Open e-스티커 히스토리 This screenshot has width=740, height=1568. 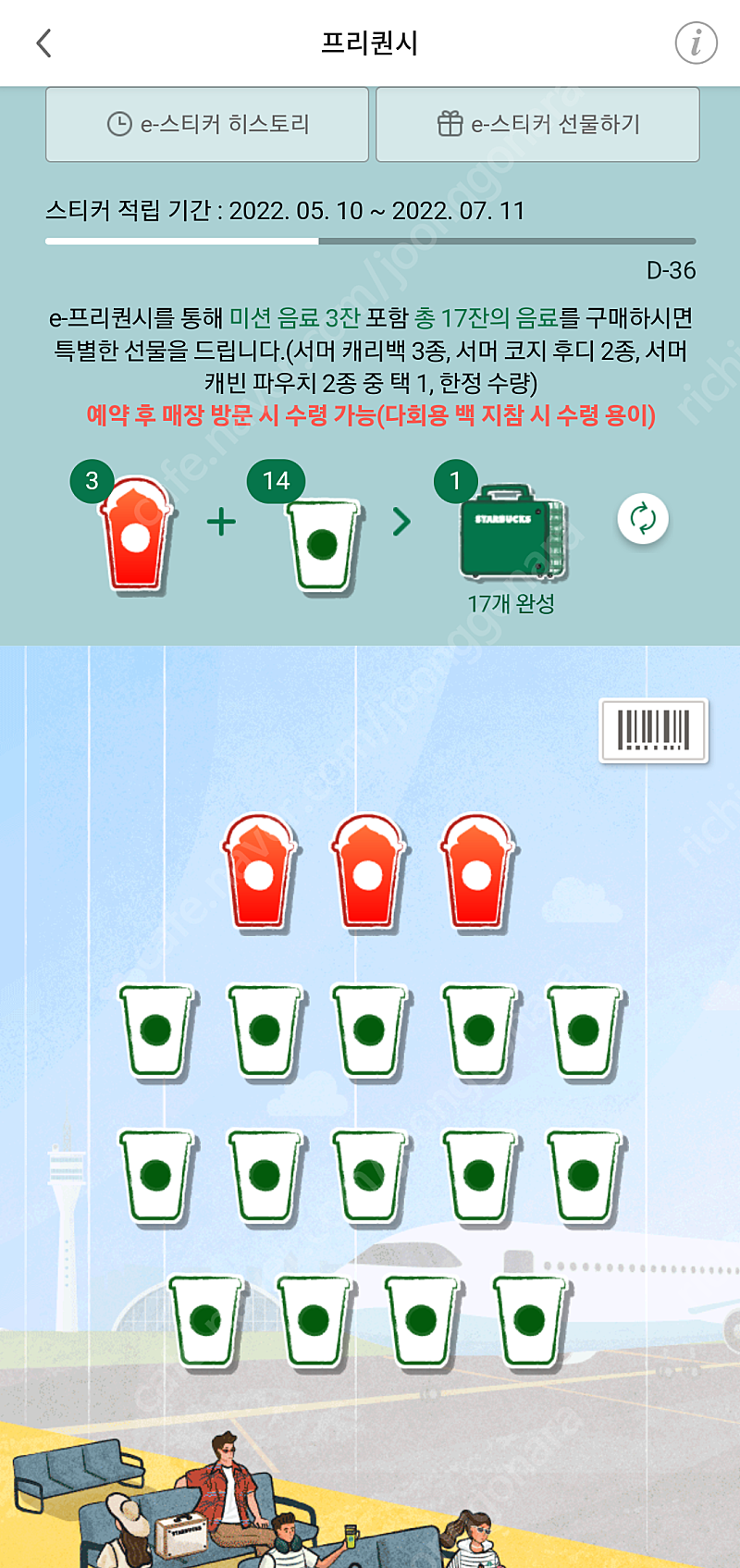(207, 124)
